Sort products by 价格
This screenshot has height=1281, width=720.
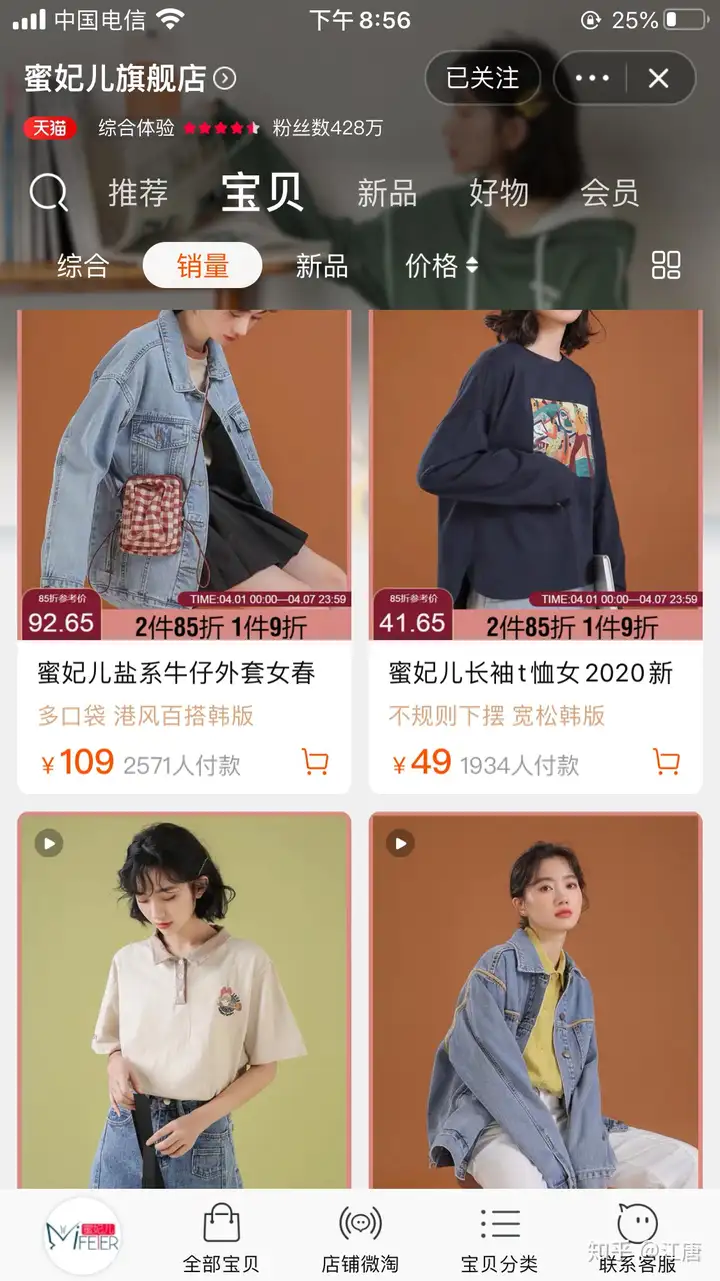point(441,266)
